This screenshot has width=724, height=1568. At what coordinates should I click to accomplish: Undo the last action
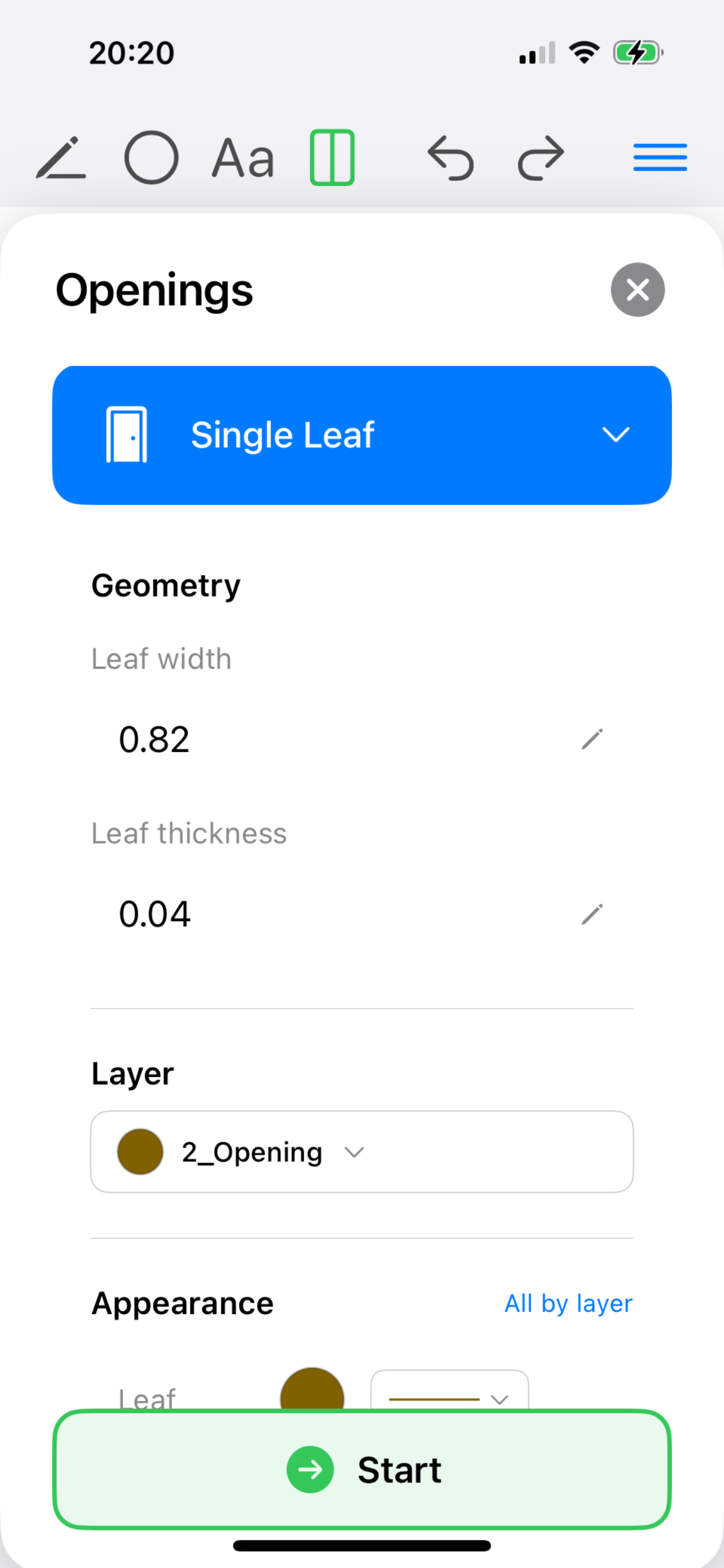point(450,157)
